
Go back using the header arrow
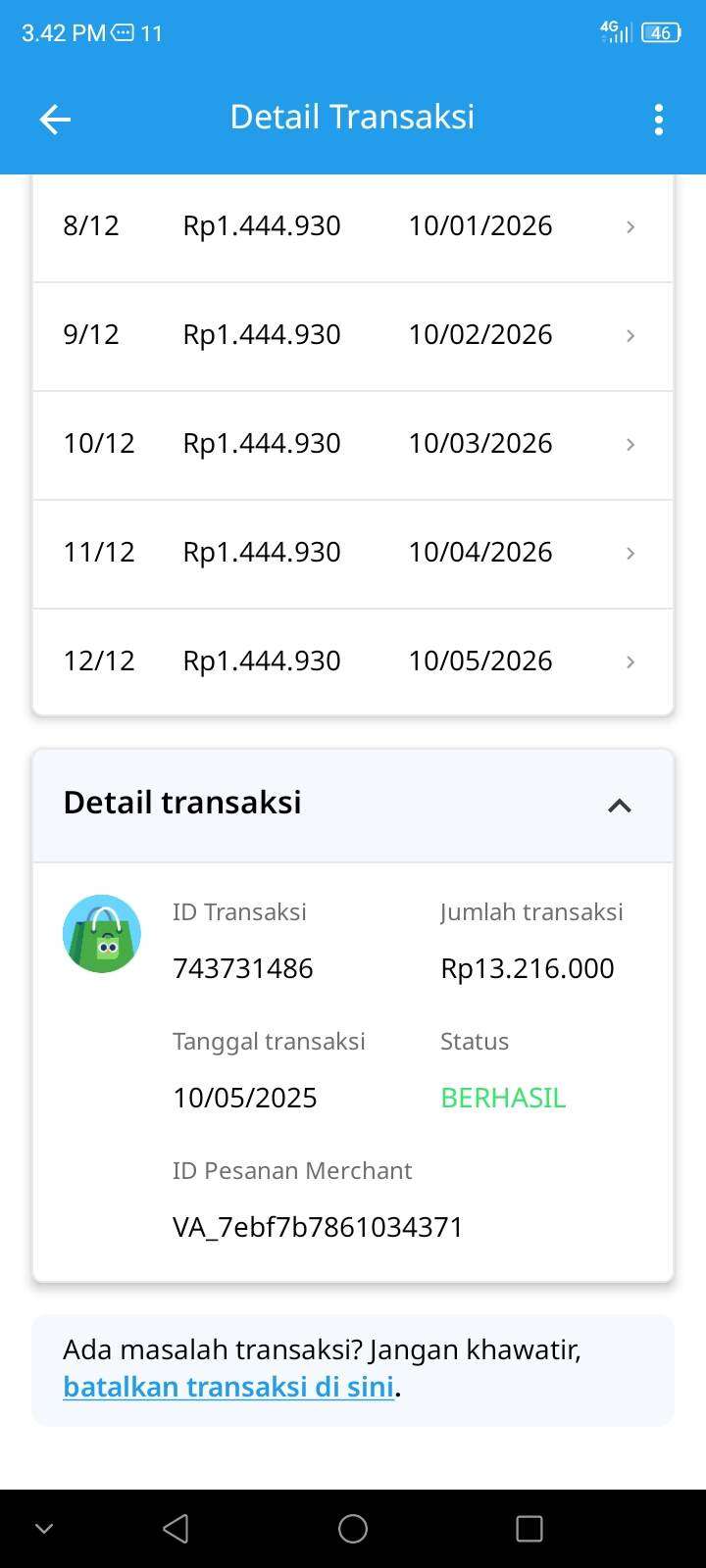pos(55,120)
